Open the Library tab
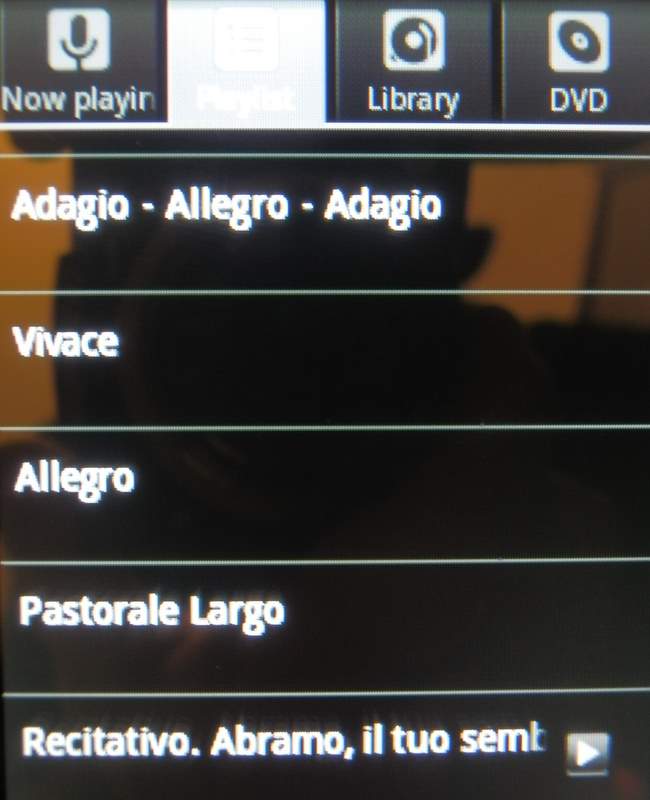The width and height of the screenshot is (650, 800). coord(412,62)
